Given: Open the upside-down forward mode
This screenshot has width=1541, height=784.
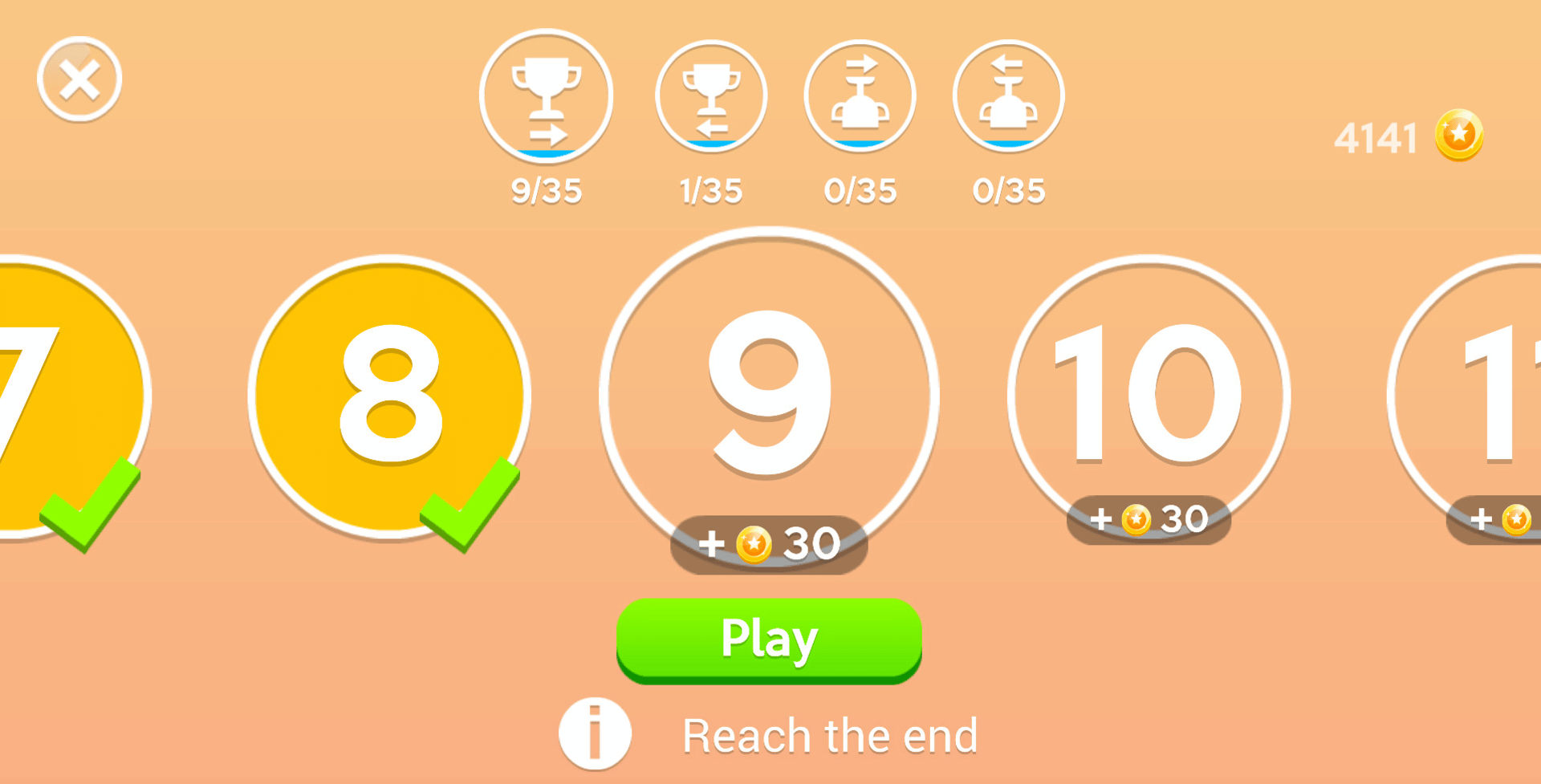Looking at the screenshot, I should 860,96.
